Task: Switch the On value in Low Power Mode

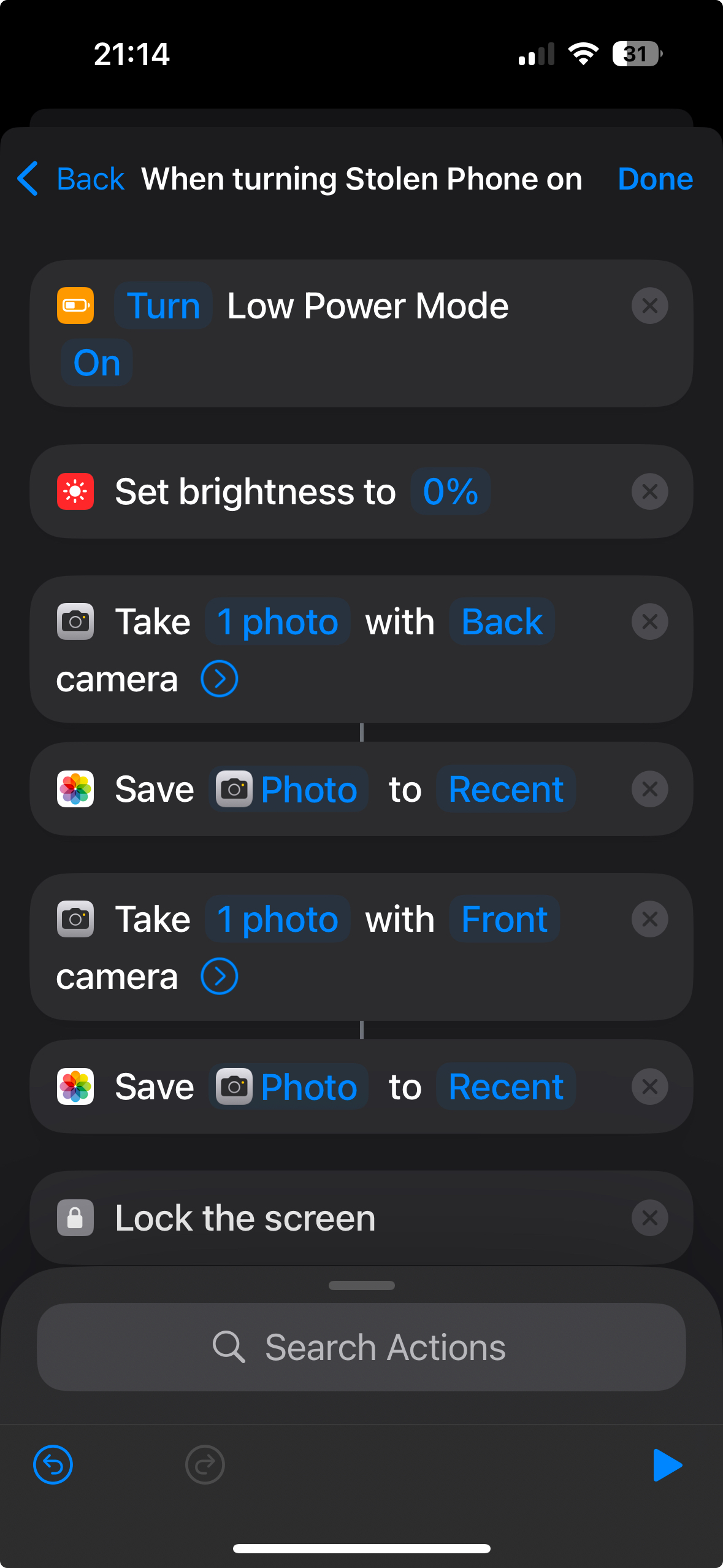Action: pos(96,362)
